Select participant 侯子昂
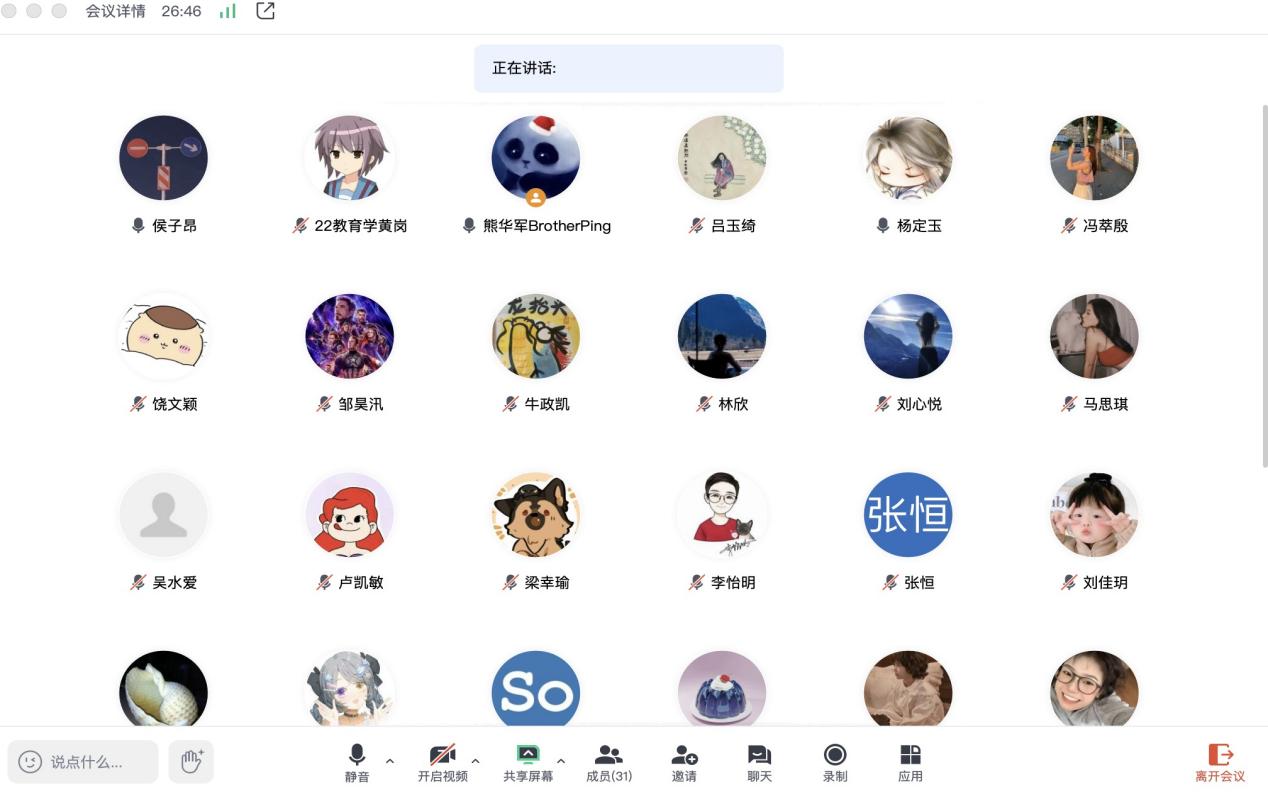Viewport: 1268px width, 792px height. point(163,158)
